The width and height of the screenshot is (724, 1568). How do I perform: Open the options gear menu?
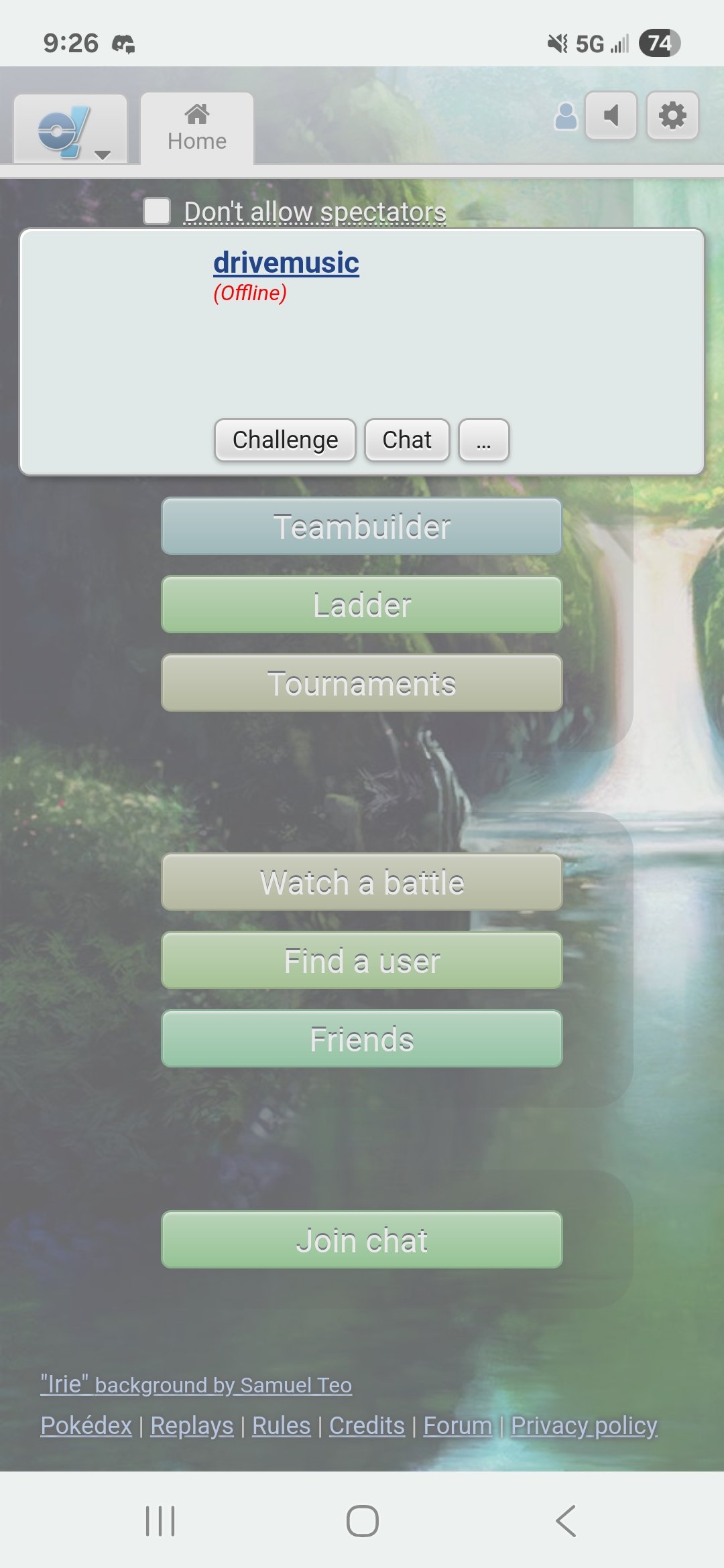[x=672, y=115]
